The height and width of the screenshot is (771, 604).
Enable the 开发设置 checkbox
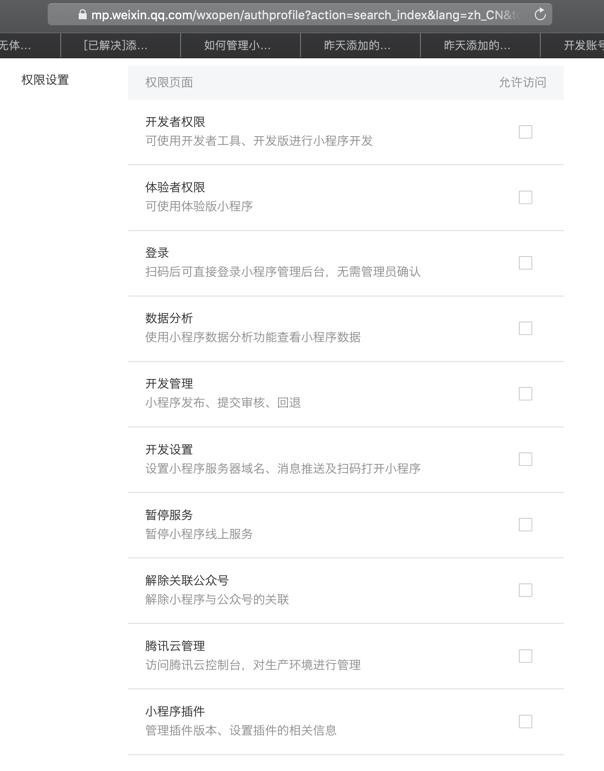point(525,459)
